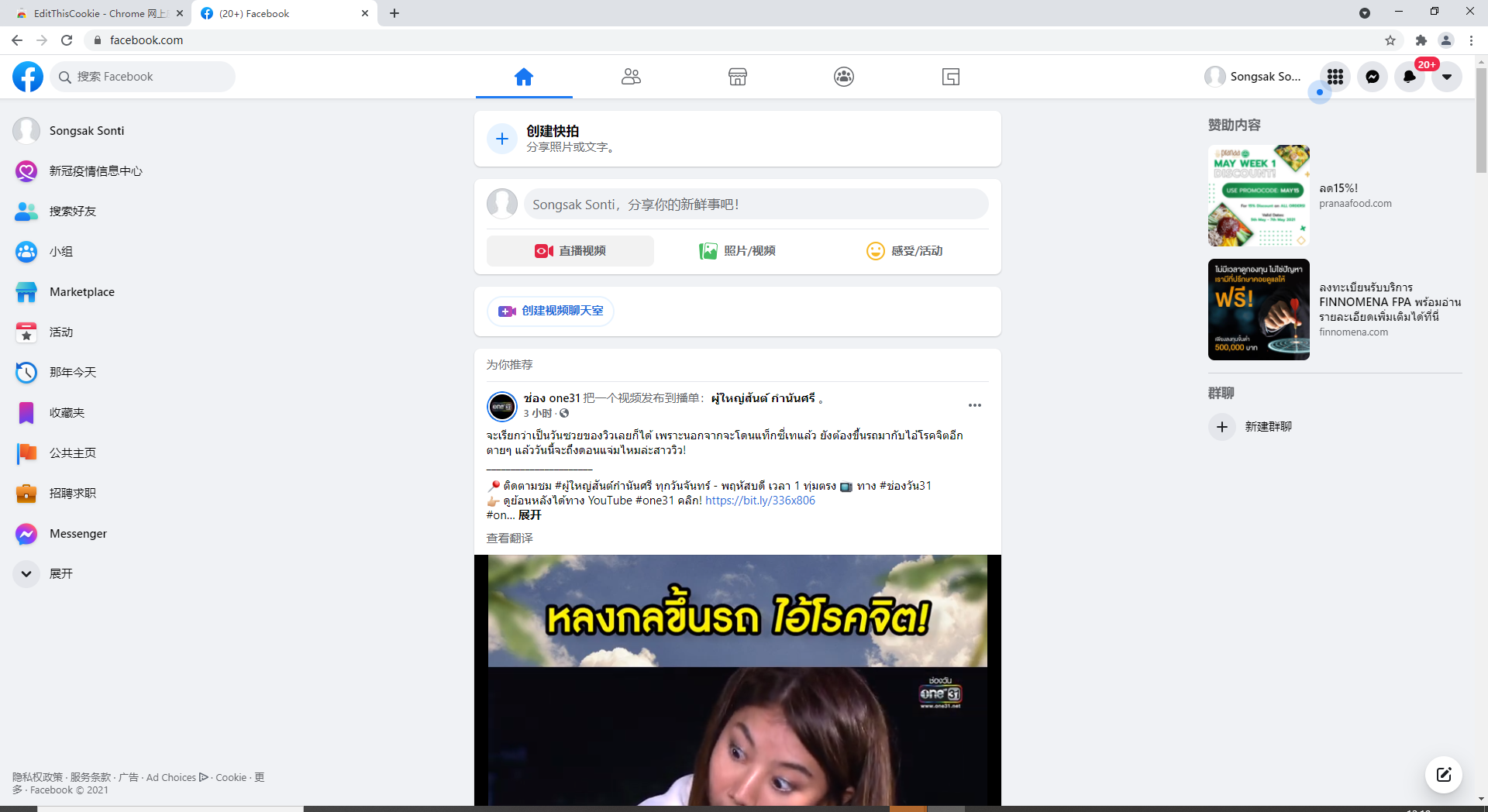Switch to the Groups tab icon

coord(843,77)
